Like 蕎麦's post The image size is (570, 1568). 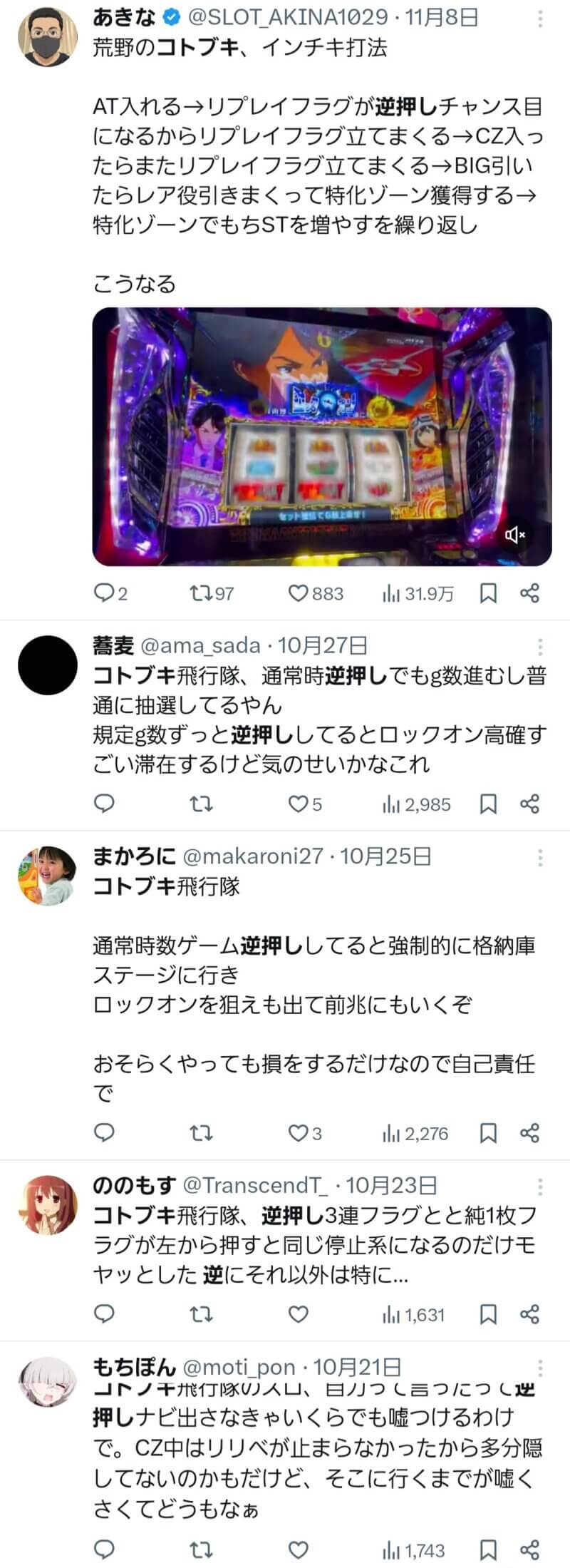(x=298, y=804)
